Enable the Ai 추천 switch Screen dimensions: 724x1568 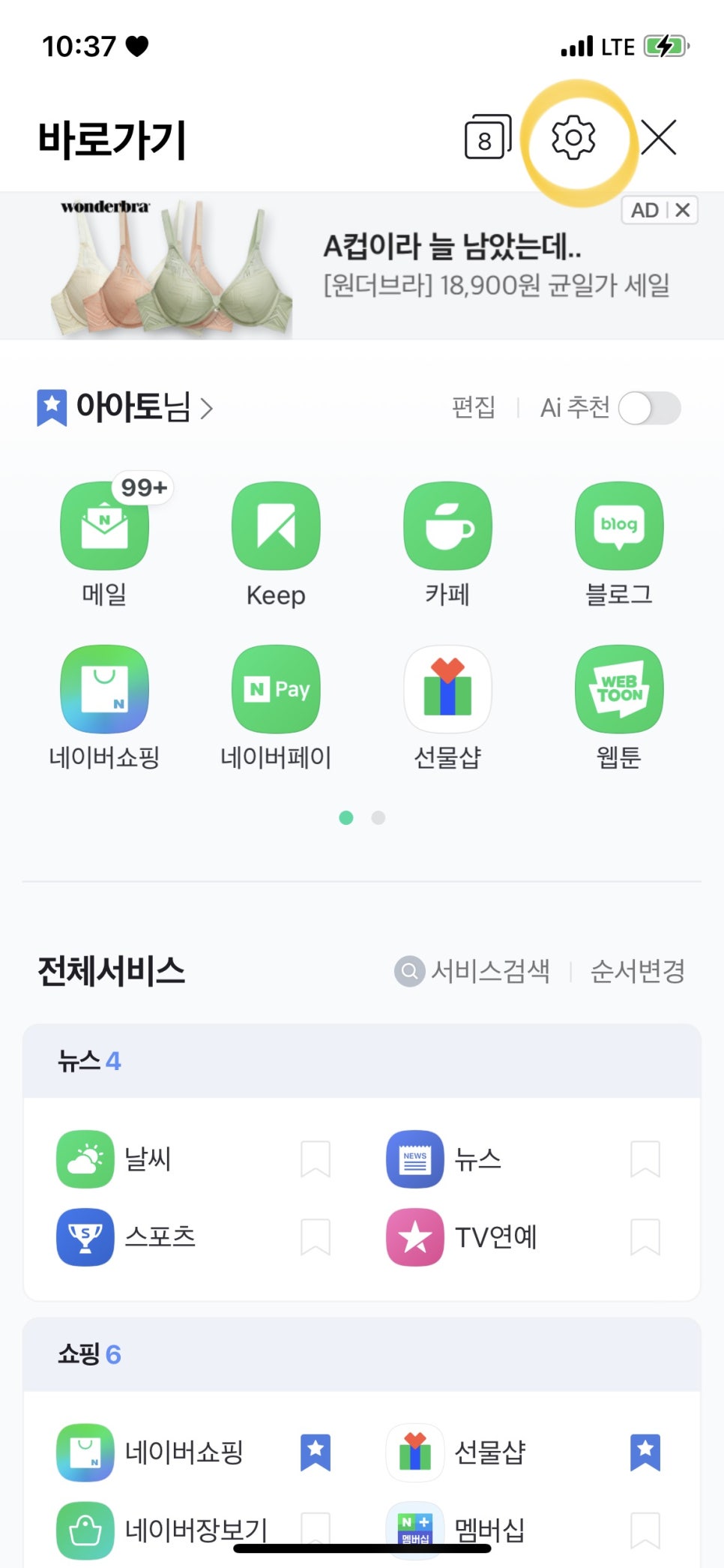click(x=649, y=409)
